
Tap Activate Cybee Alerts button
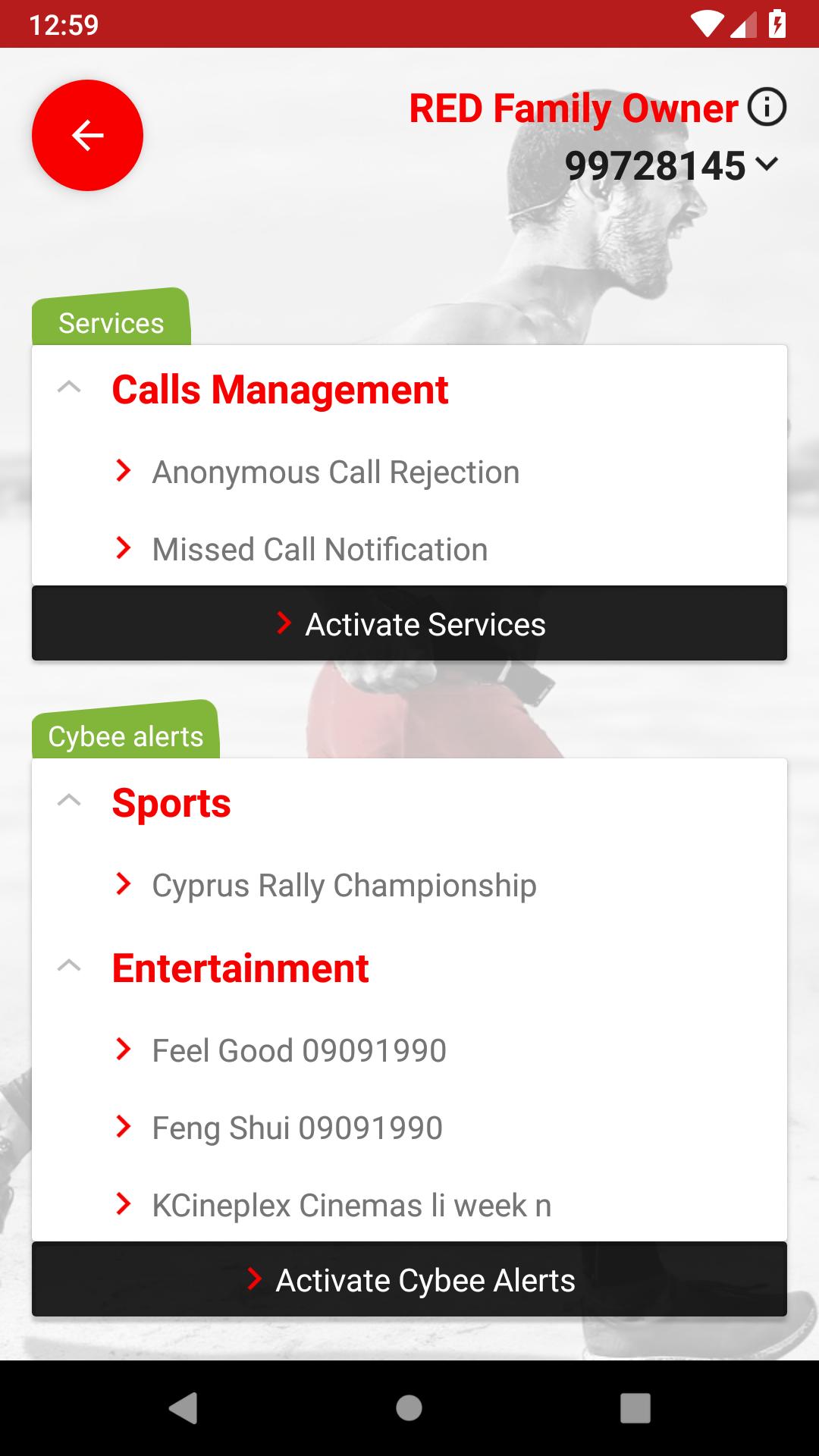click(x=409, y=1279)
